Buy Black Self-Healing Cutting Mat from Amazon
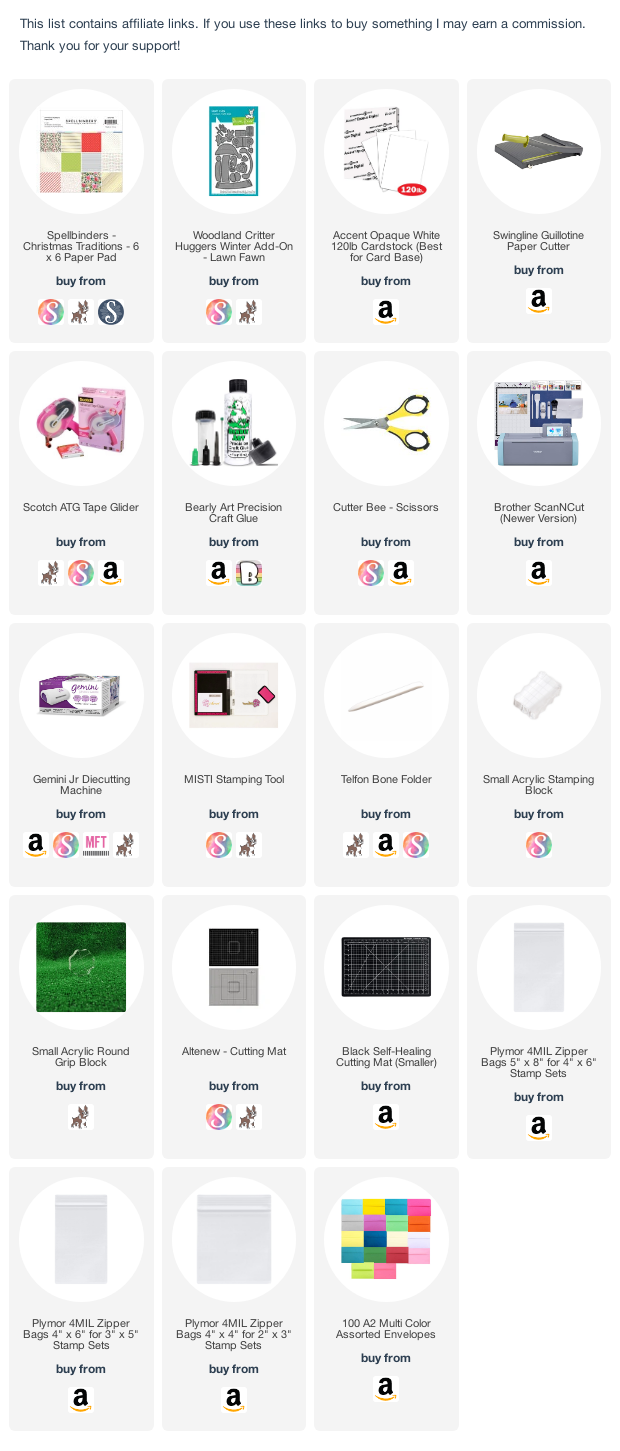Screen dimensions: 620x1451 pyautogui.click(x=386, y=1117)
